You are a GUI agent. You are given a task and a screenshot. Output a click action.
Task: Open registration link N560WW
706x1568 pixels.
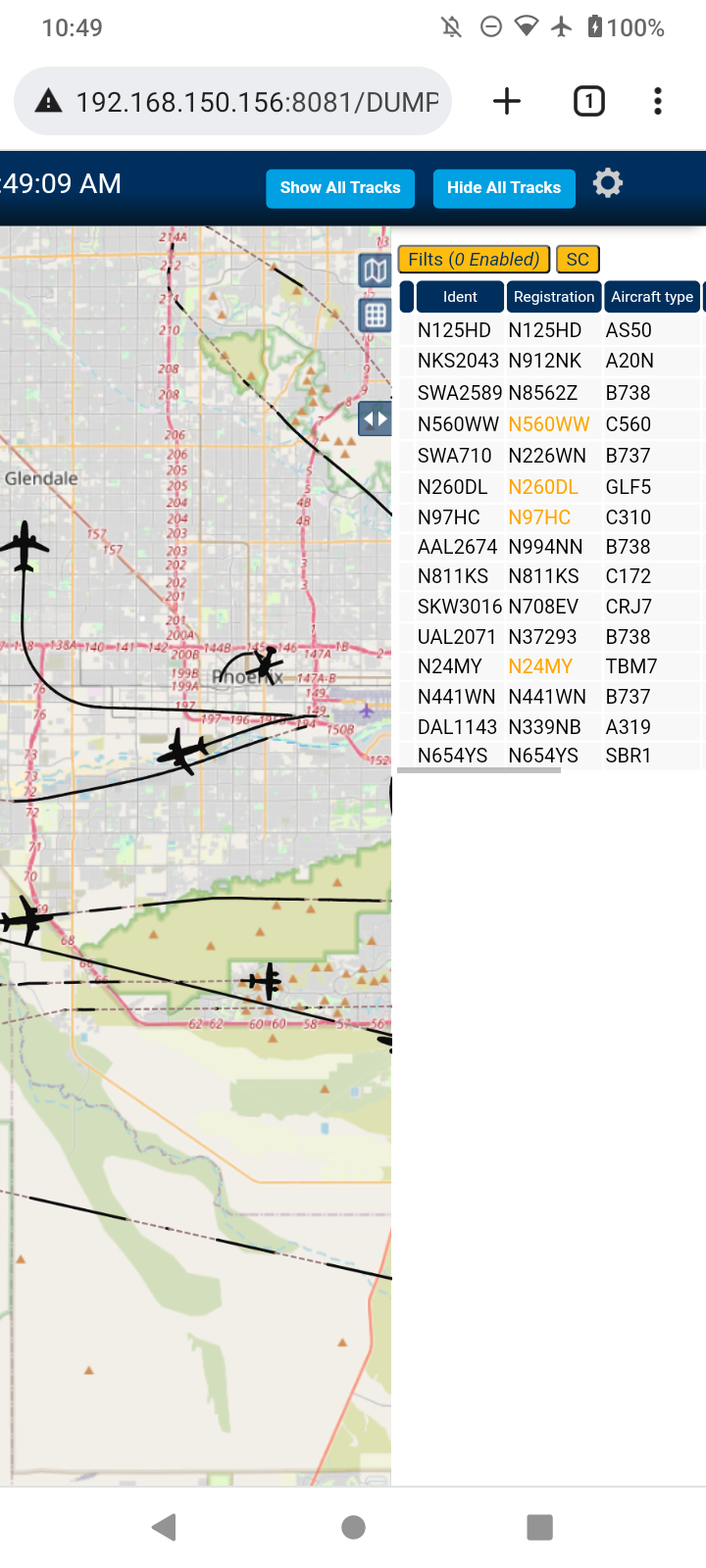(549, 424)
